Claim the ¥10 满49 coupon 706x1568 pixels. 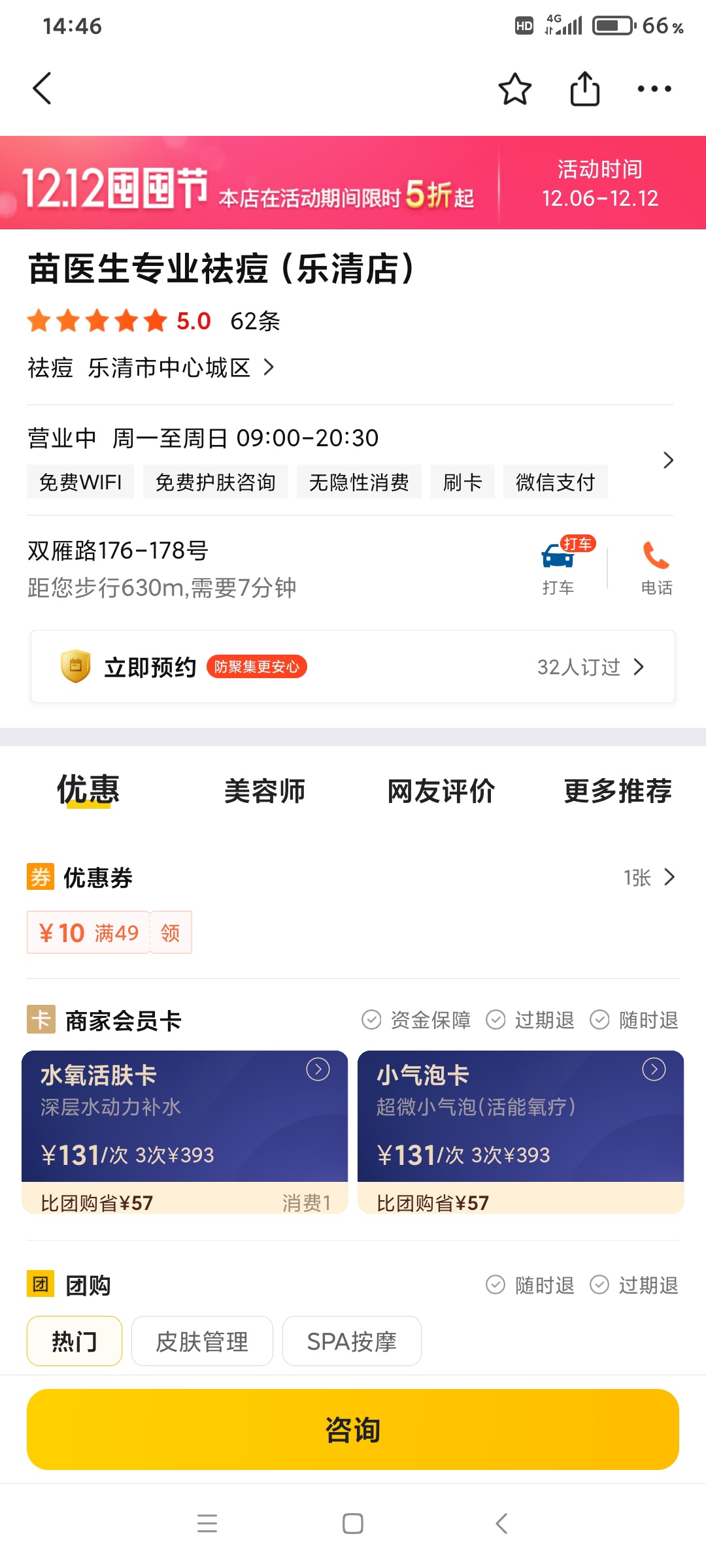click(x=171, y=932)
